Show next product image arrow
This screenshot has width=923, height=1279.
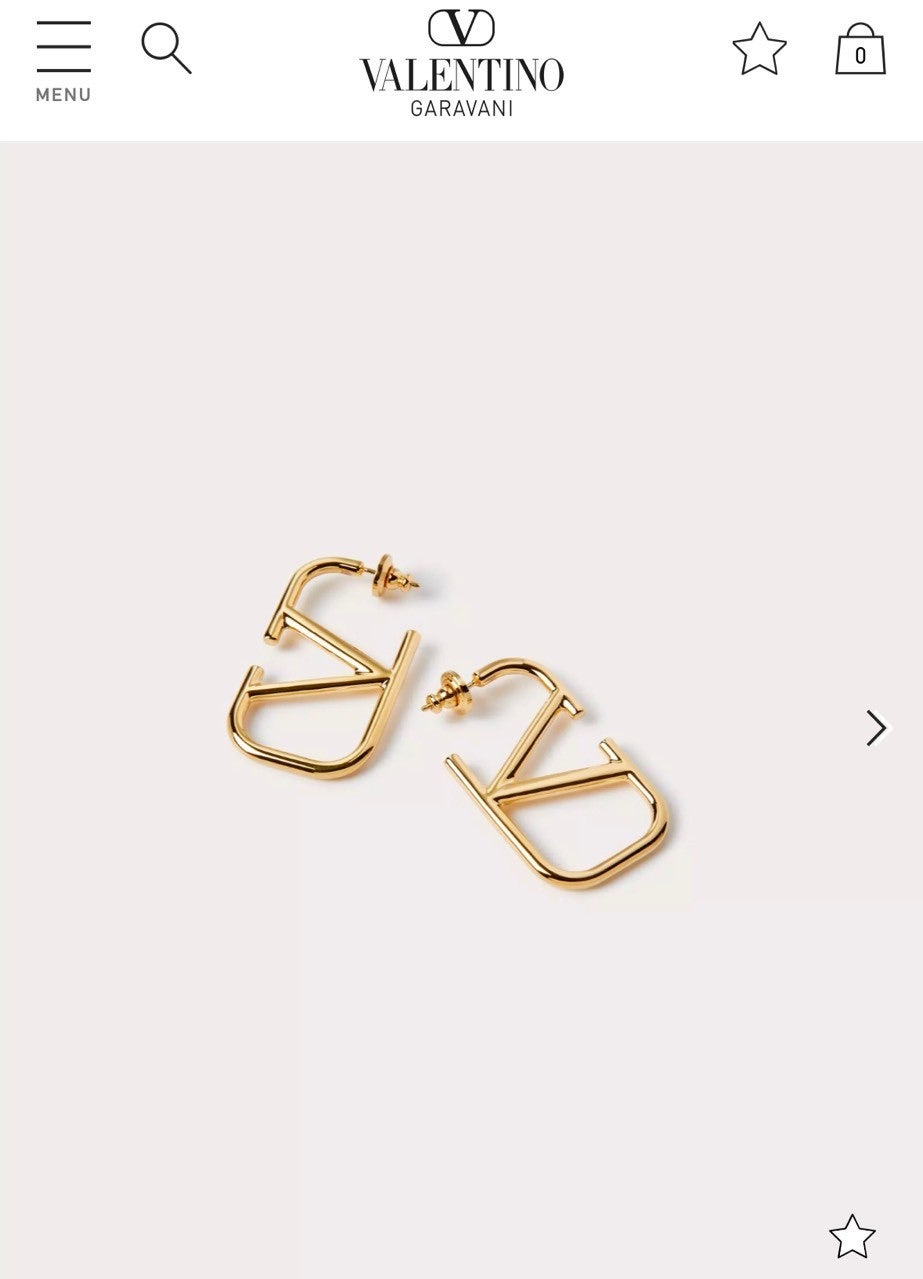[x=876, y=728]
